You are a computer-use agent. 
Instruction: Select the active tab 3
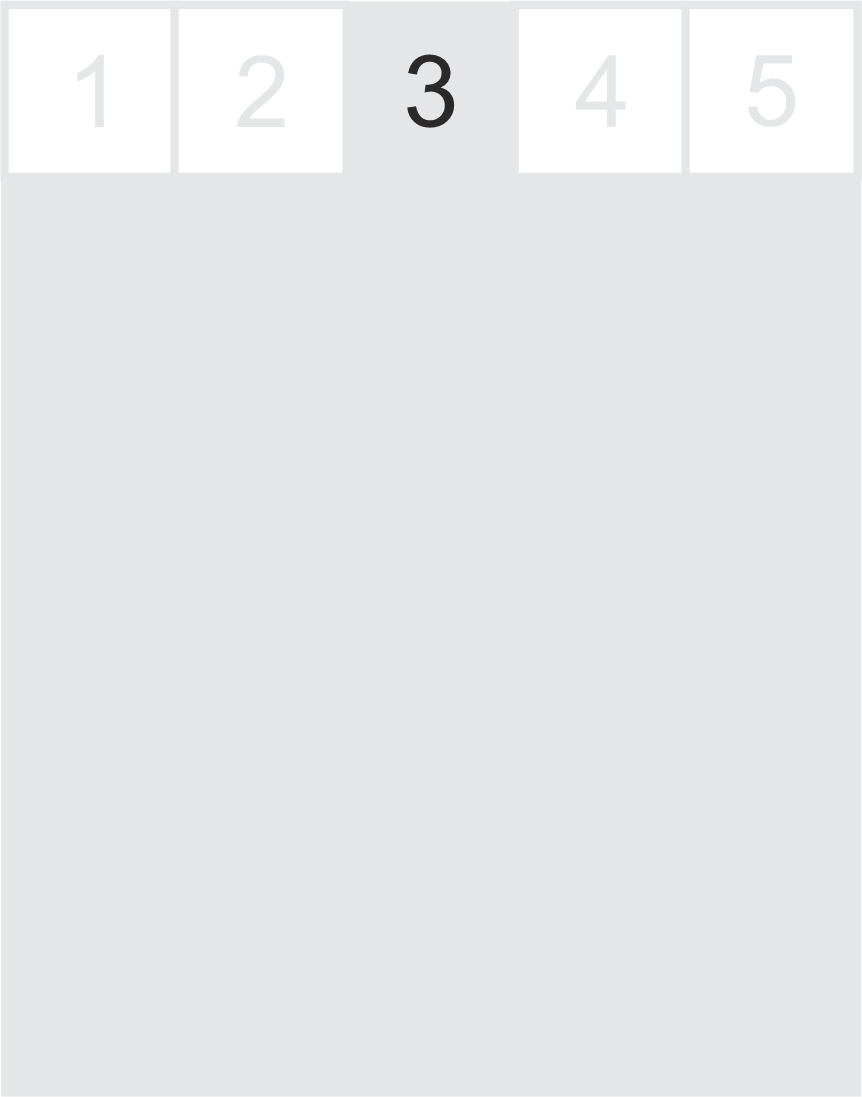click(x=430, y=91)
